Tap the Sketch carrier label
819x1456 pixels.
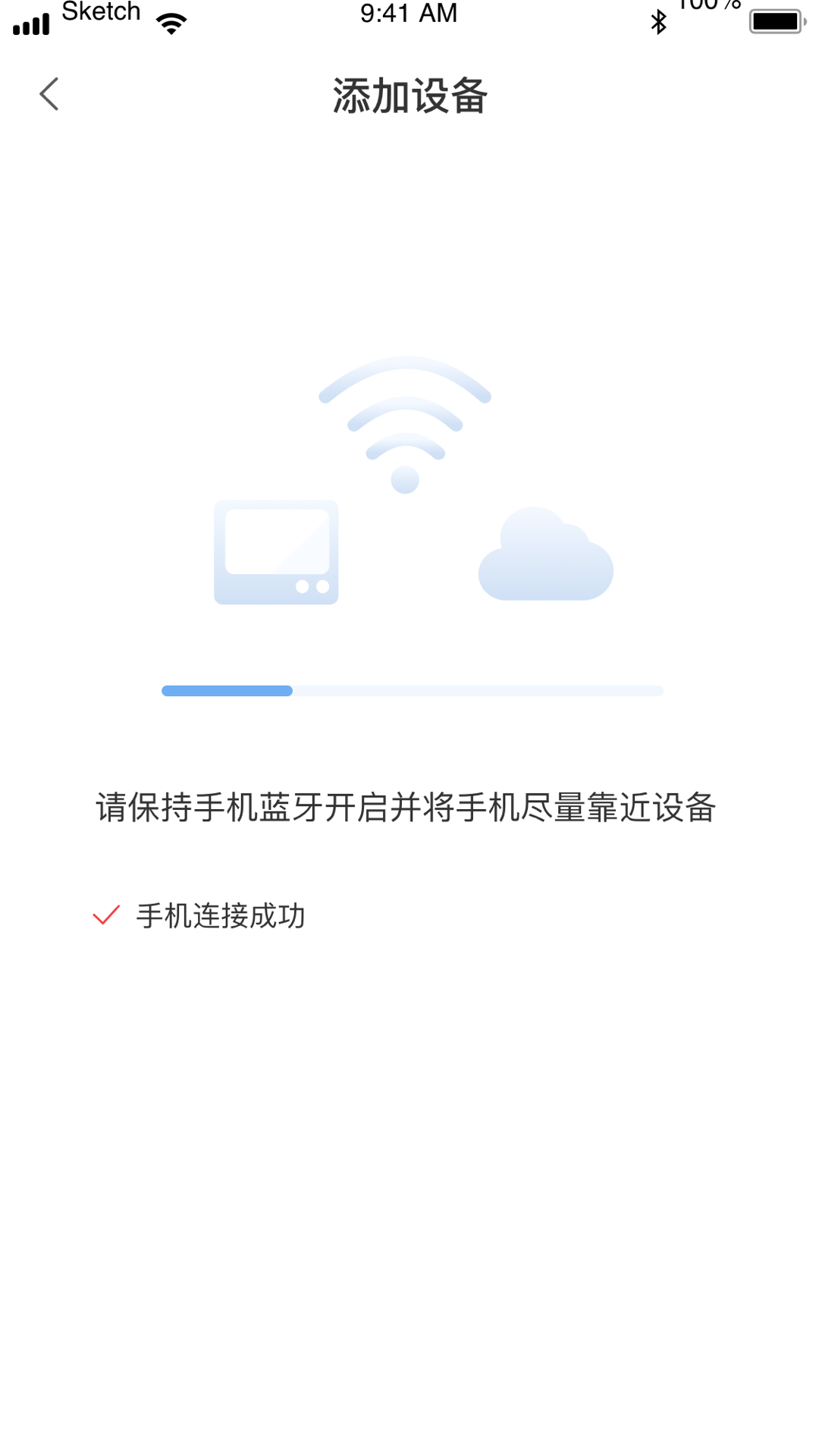[x=101, y=11]
